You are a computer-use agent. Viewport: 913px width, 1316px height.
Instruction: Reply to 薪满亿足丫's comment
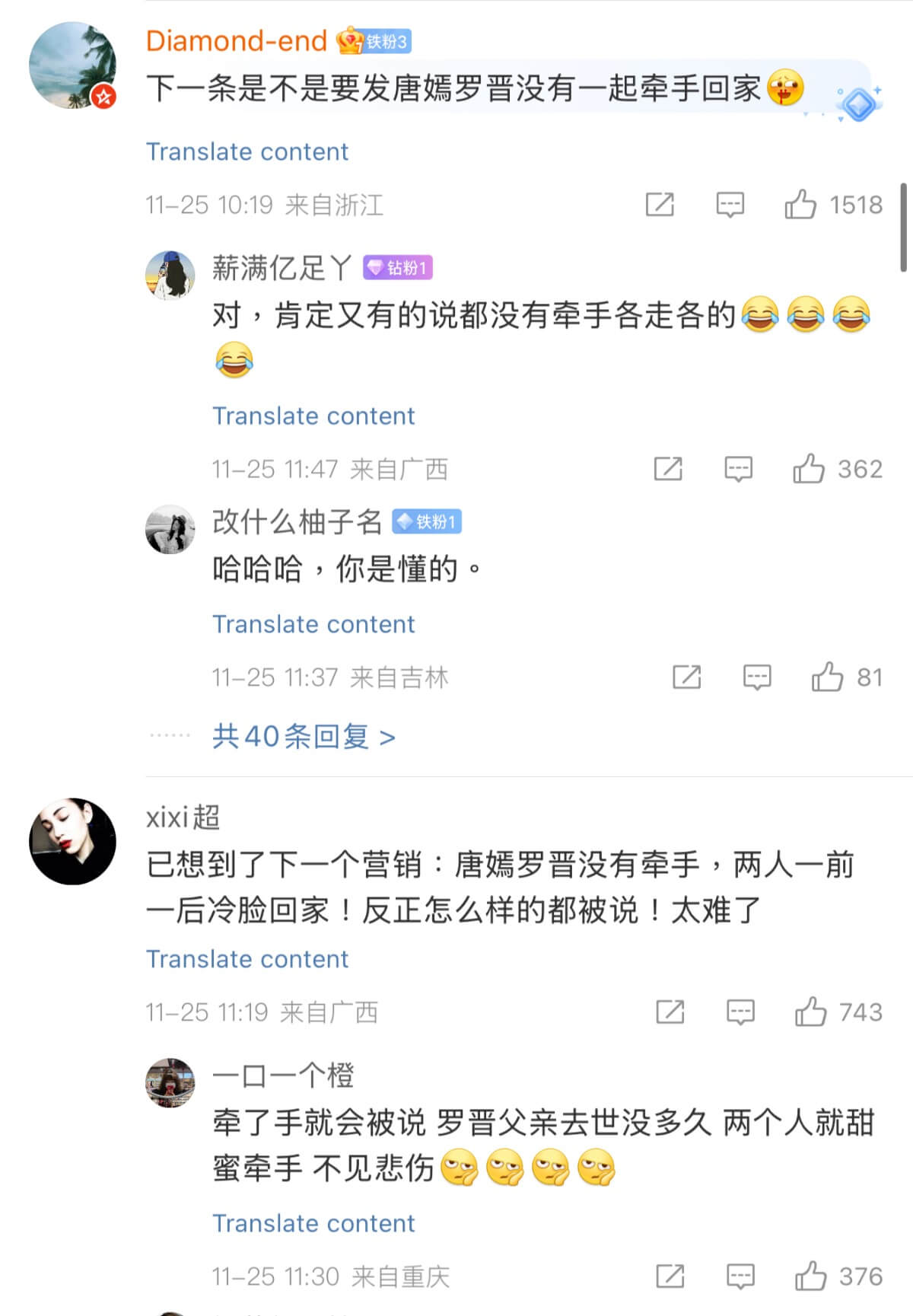[x=738, y=469]
